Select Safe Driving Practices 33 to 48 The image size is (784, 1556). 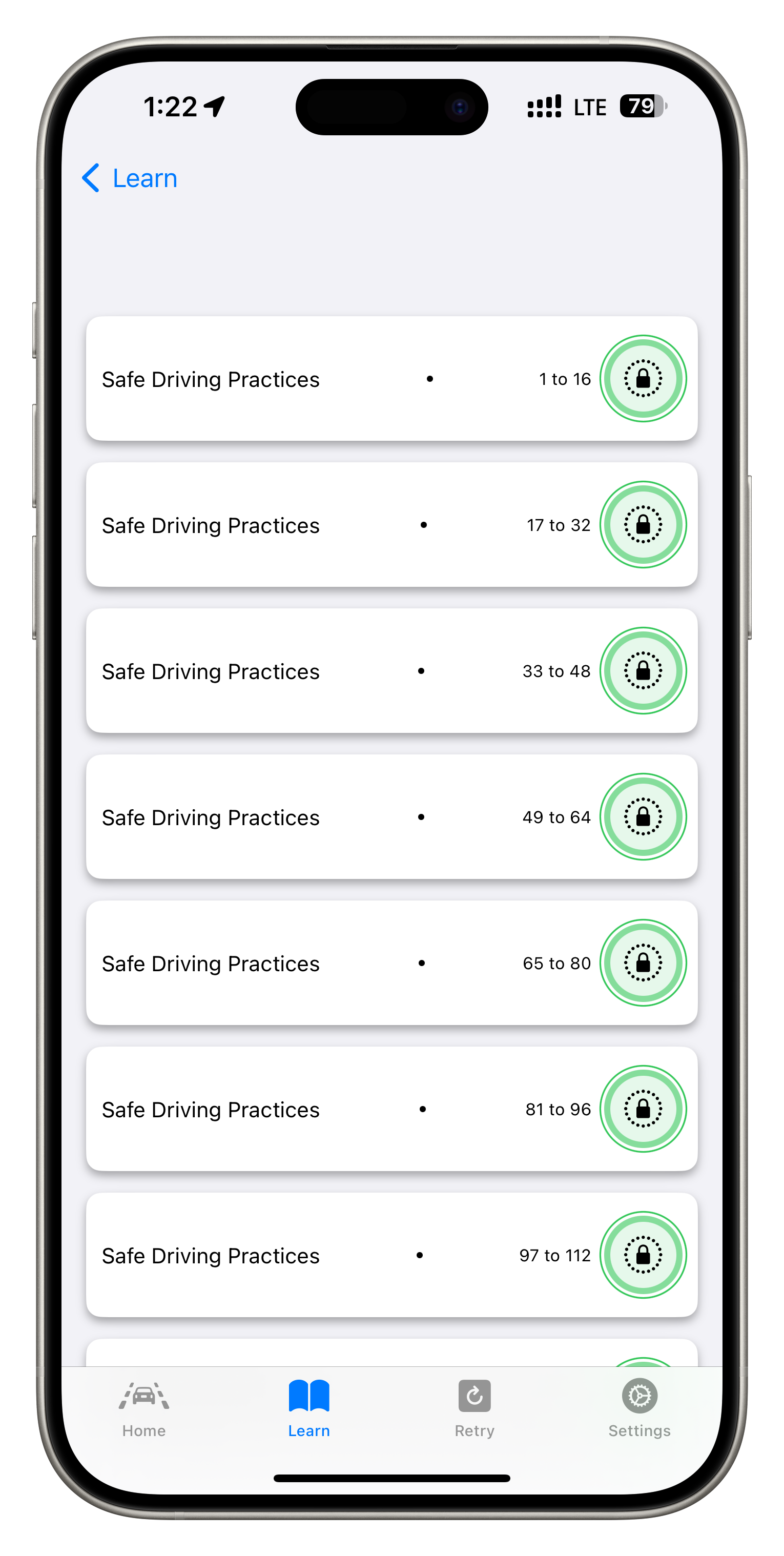point(391,671)
